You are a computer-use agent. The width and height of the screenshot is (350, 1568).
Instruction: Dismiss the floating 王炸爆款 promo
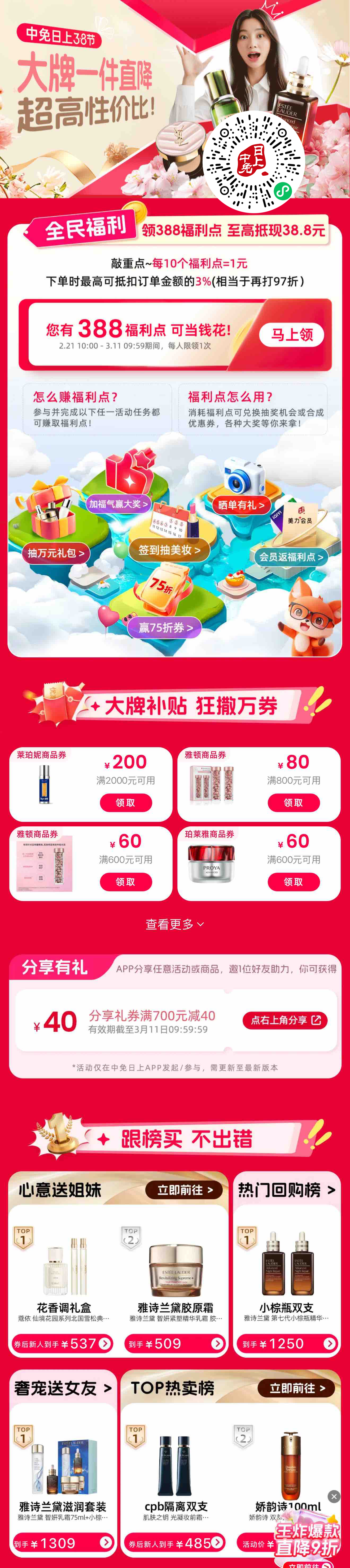click(334, 1496)
